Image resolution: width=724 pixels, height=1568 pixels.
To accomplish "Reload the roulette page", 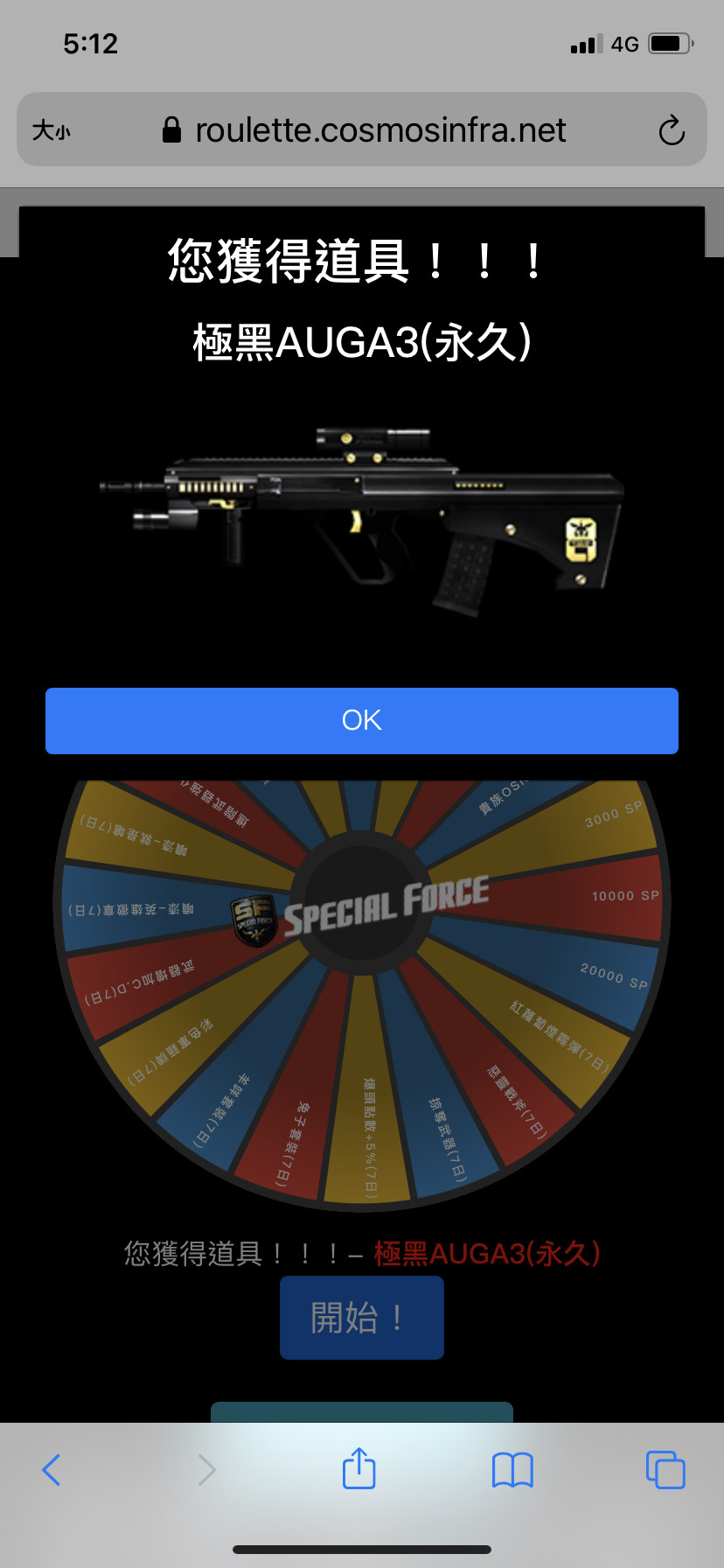I will (671, 130).
